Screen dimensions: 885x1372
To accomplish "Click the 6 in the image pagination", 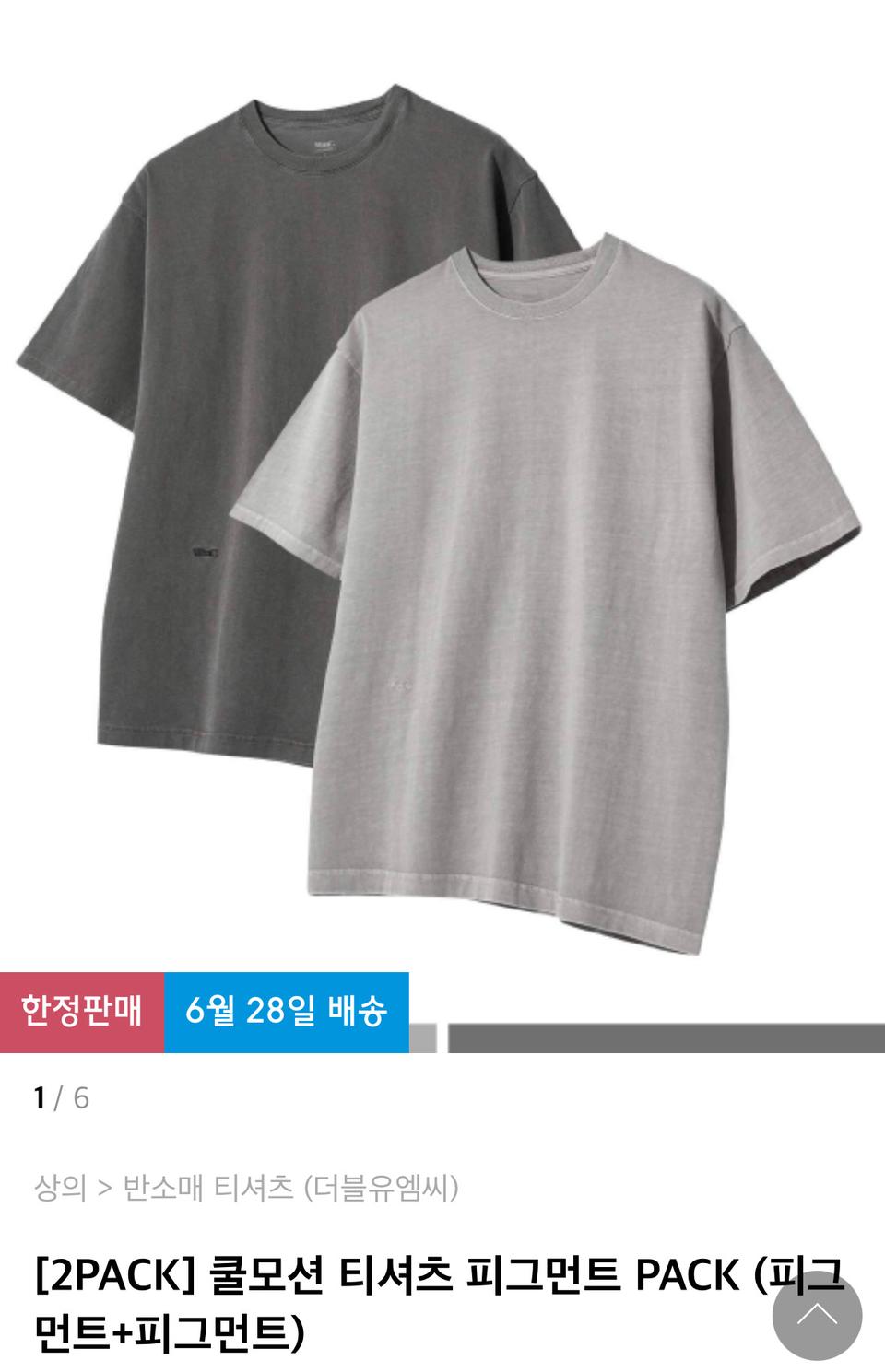I will coord(83,1096).
